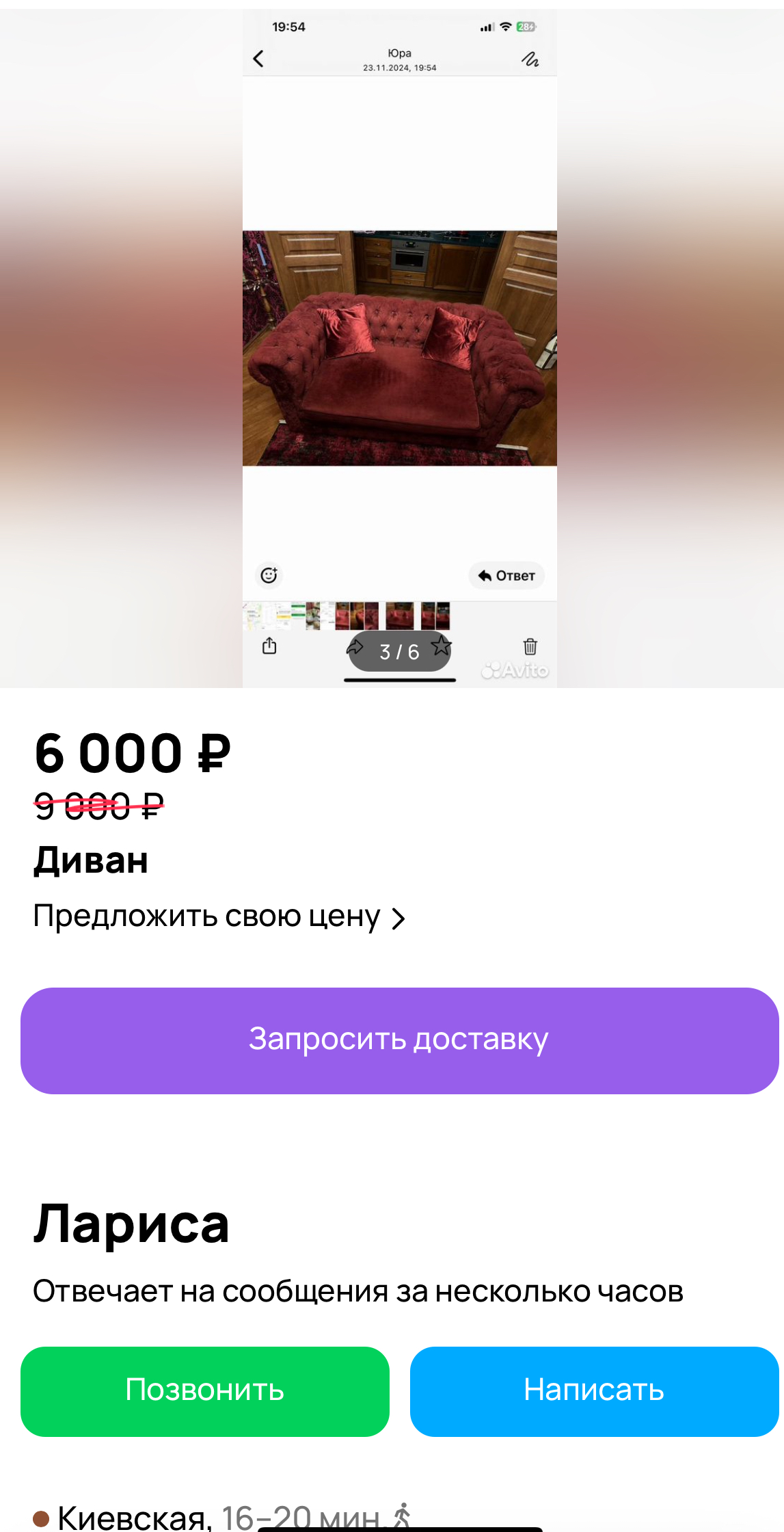Message Лариса using 'Написать'
The height and width of the screenshot is (1532, 784).
594,1391
